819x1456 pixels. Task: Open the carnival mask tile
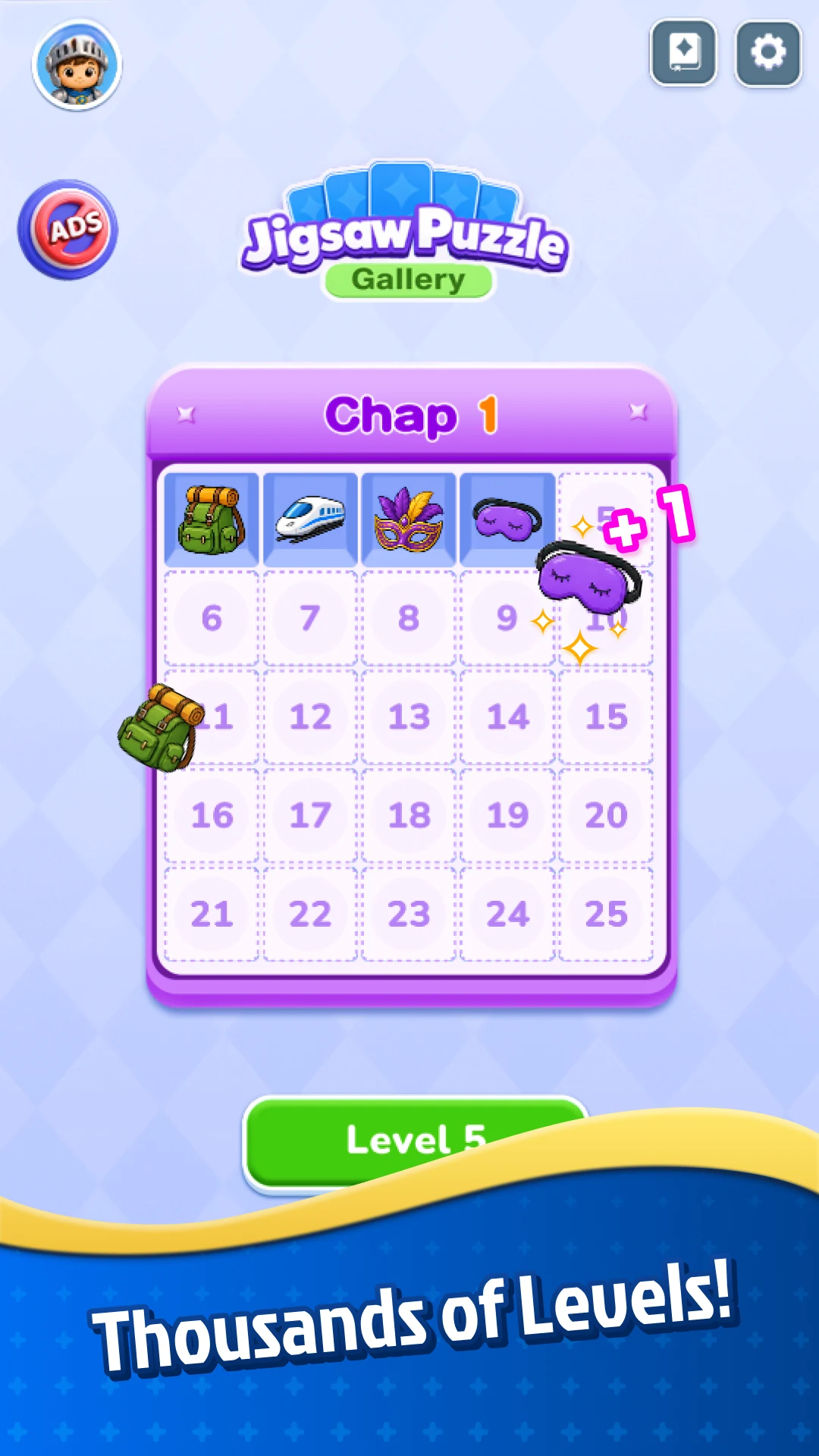(409, 519)
